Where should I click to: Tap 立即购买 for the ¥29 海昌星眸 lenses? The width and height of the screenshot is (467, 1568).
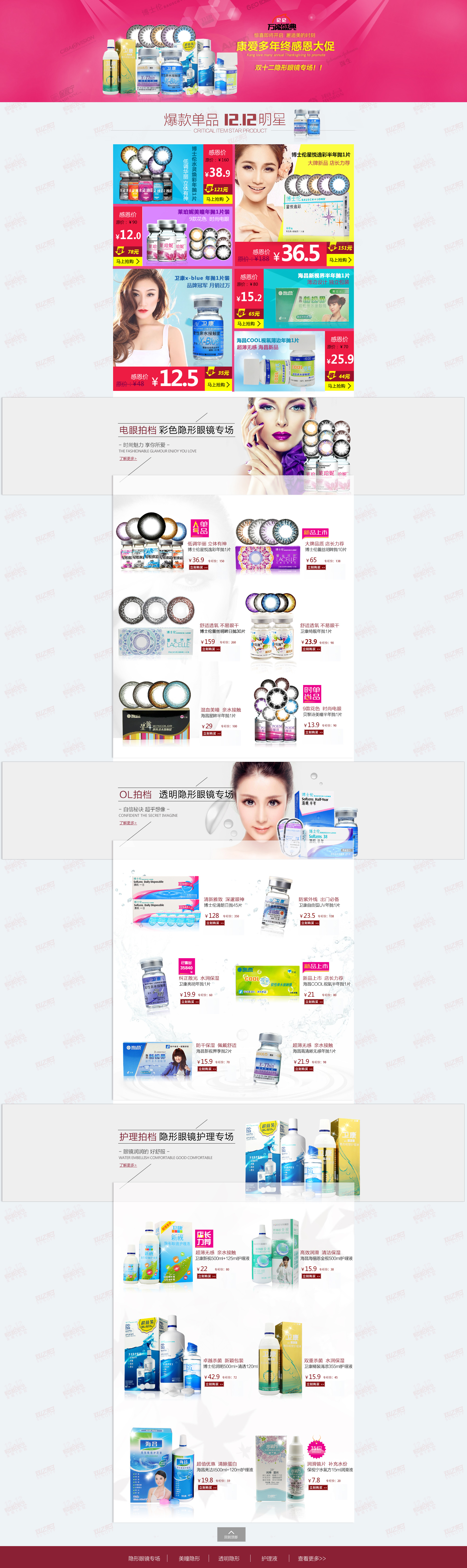pos(212,733)
